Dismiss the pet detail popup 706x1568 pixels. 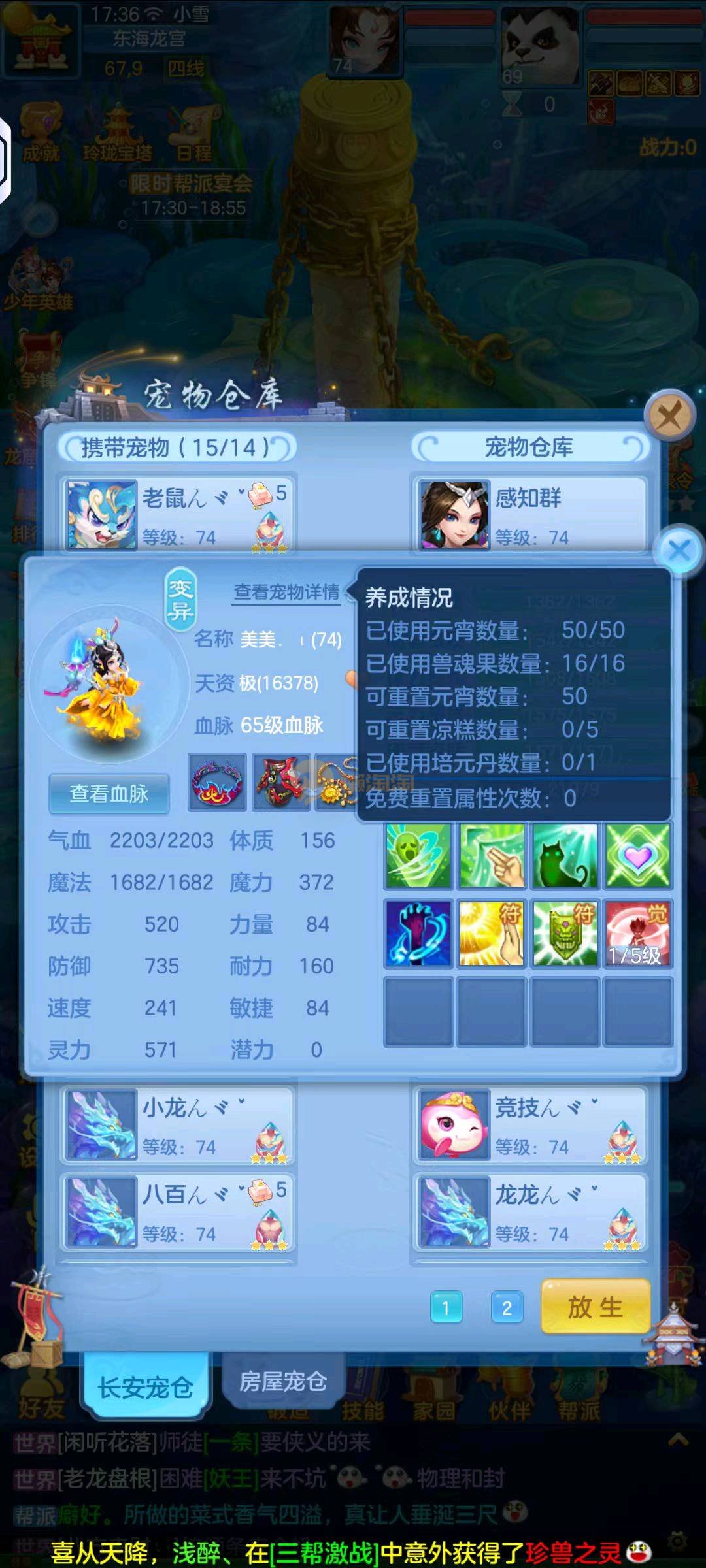tap(679, 550)
